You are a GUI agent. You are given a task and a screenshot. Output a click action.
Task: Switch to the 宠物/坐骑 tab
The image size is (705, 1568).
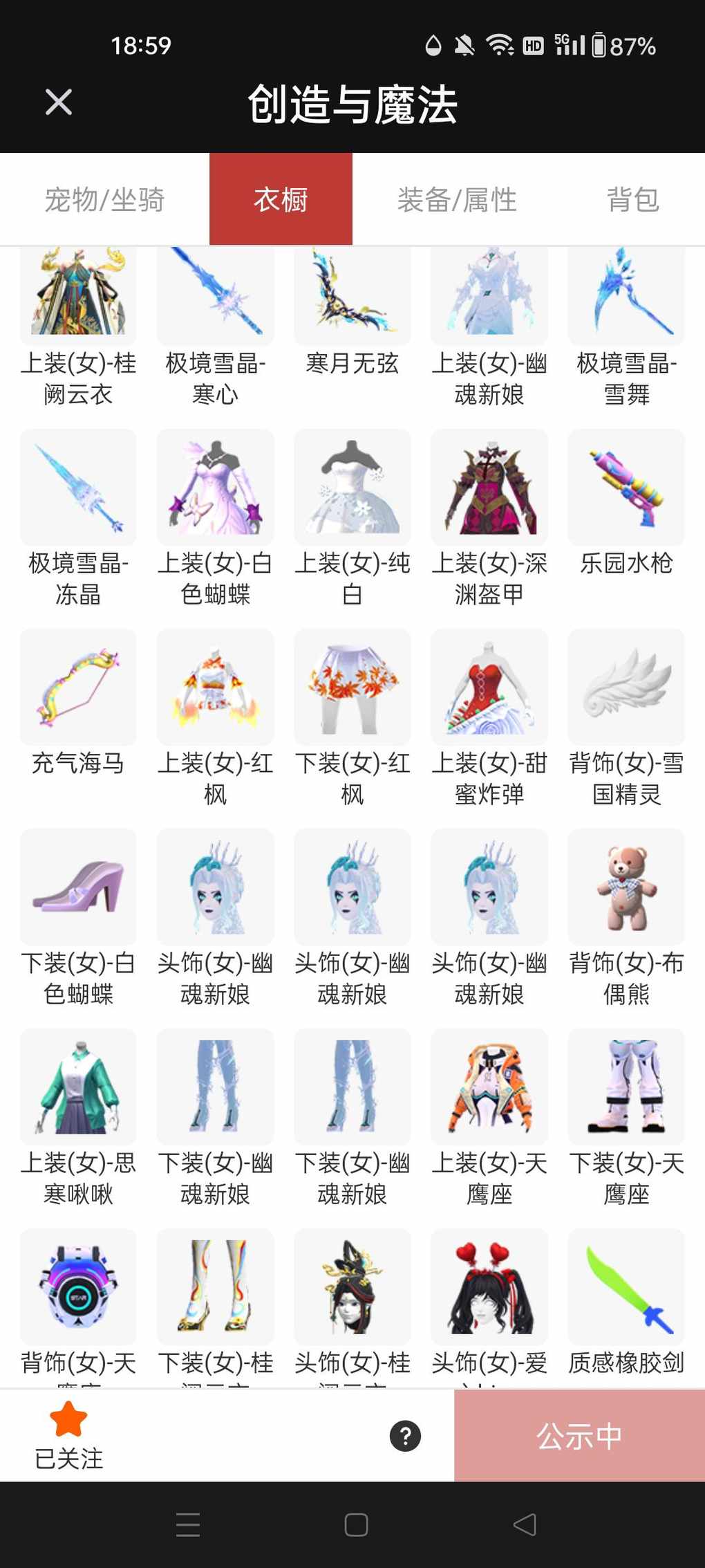pos(104,200)
